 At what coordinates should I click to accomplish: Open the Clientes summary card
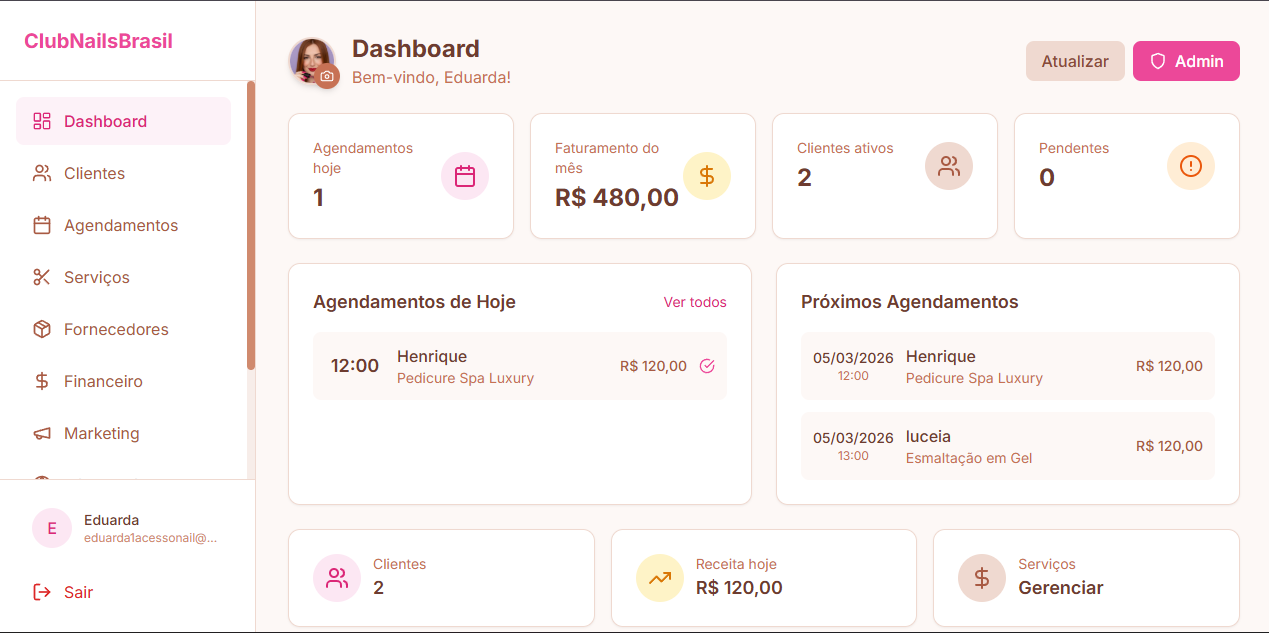click(441, 577)
